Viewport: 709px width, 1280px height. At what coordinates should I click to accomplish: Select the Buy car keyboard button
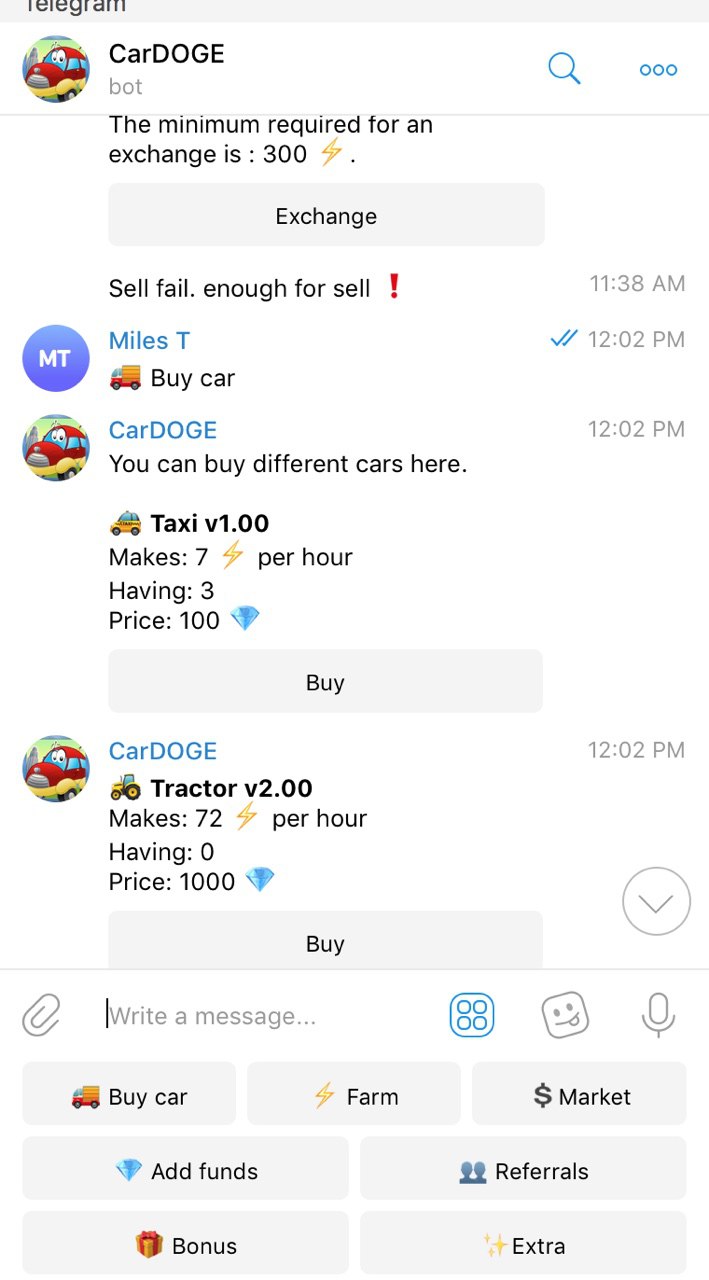click(x=129, y=1096)
